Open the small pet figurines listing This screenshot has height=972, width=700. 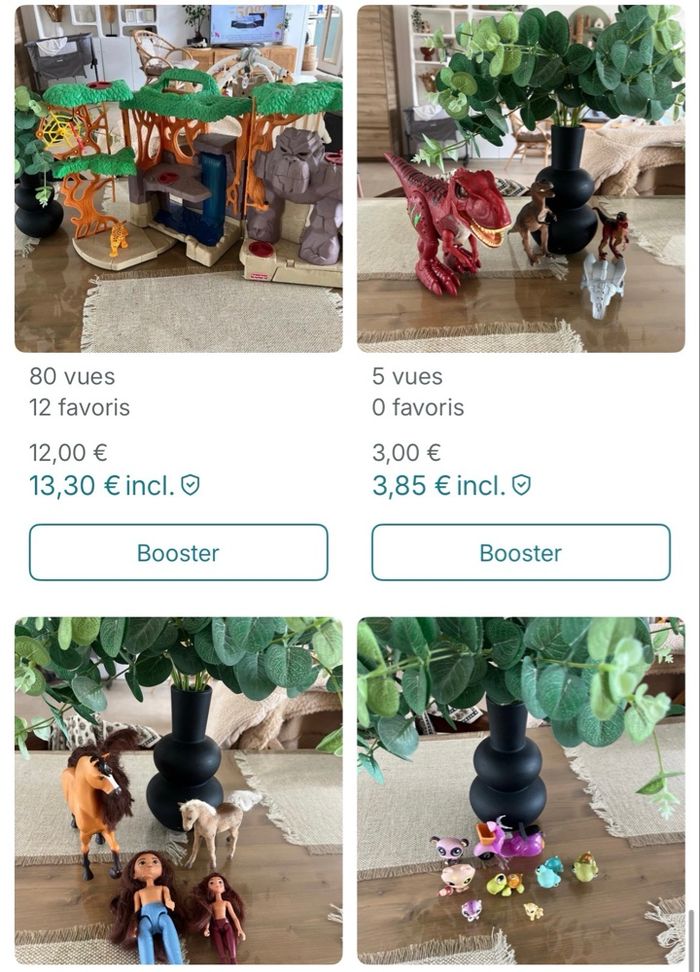tap(520, 790)
